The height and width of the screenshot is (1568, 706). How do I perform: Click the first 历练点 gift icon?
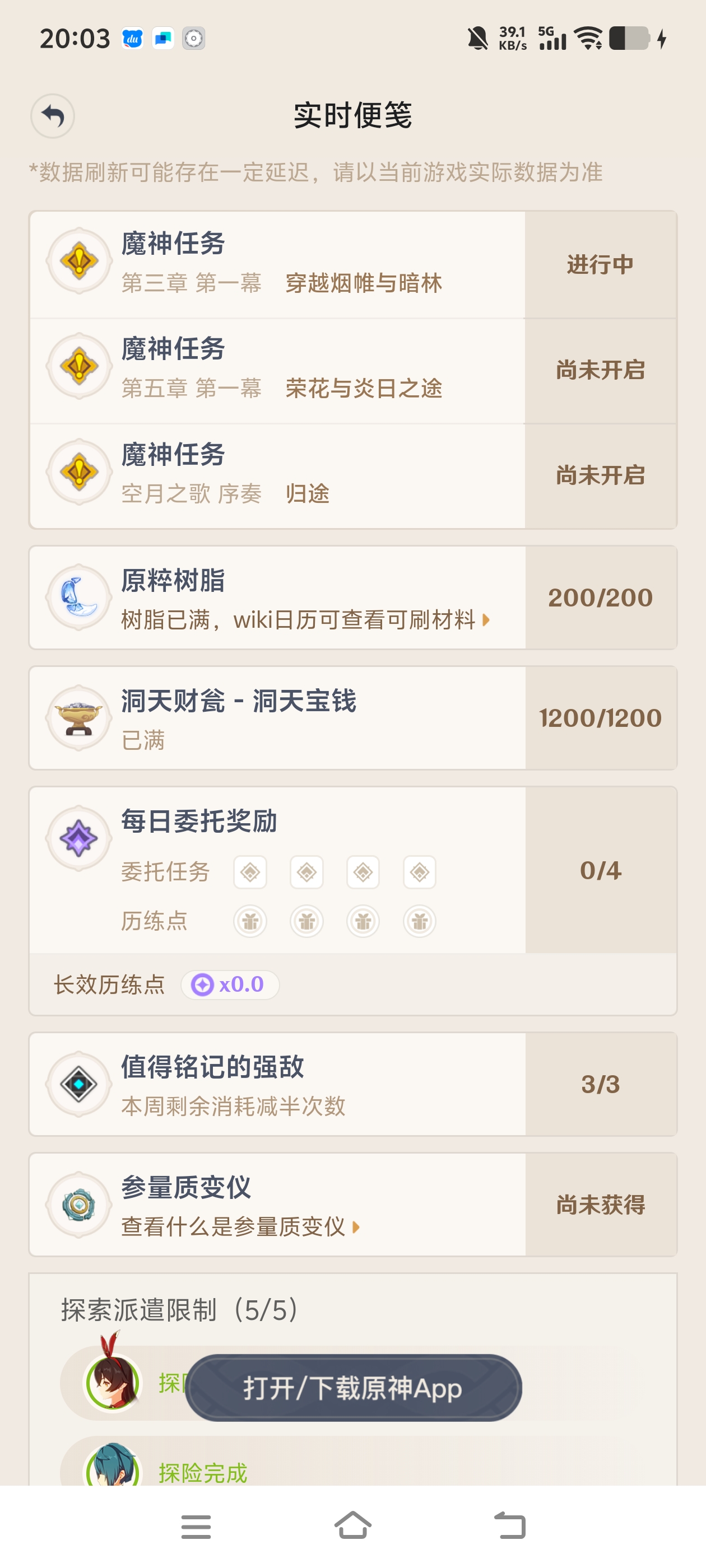pos(250,921)
